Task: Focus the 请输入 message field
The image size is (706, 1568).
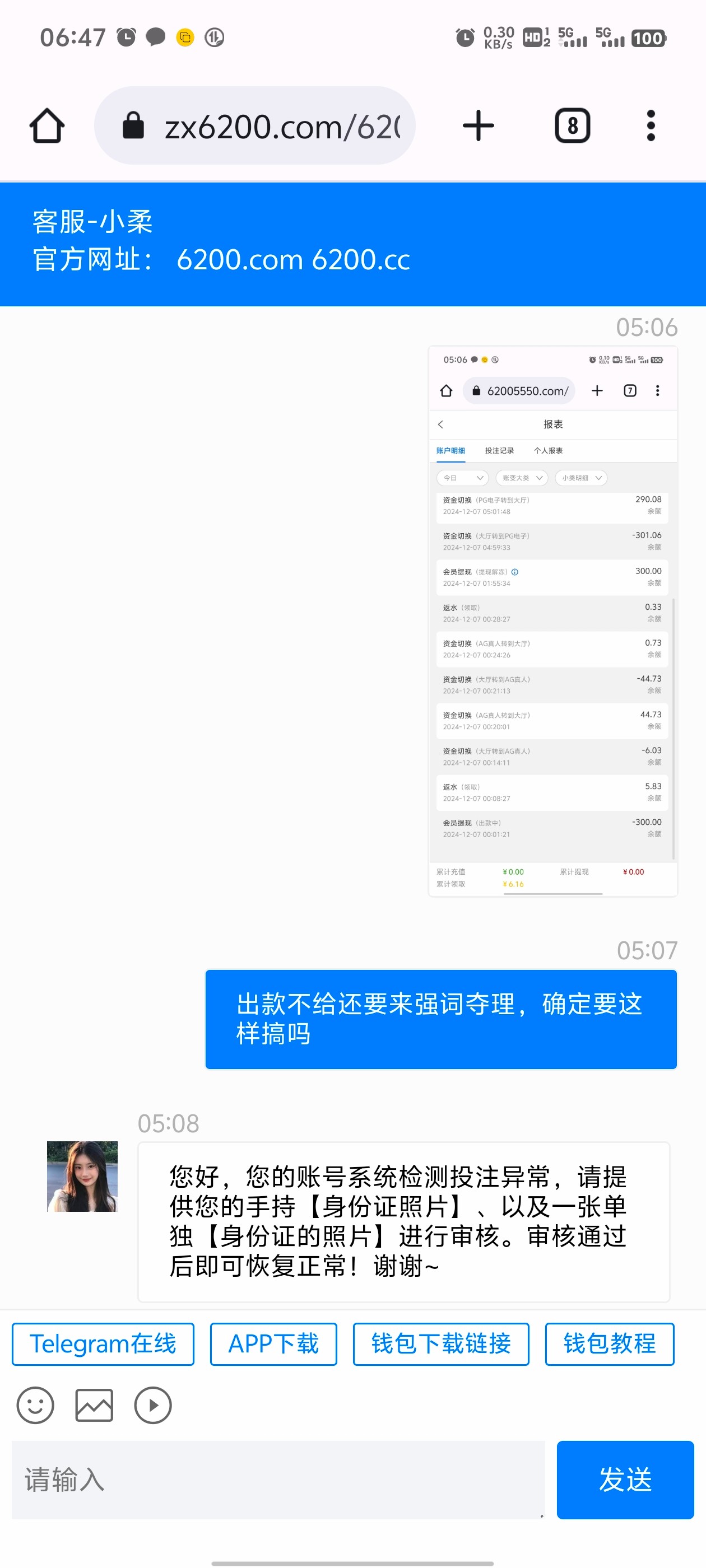Action: coord(278,1479)
